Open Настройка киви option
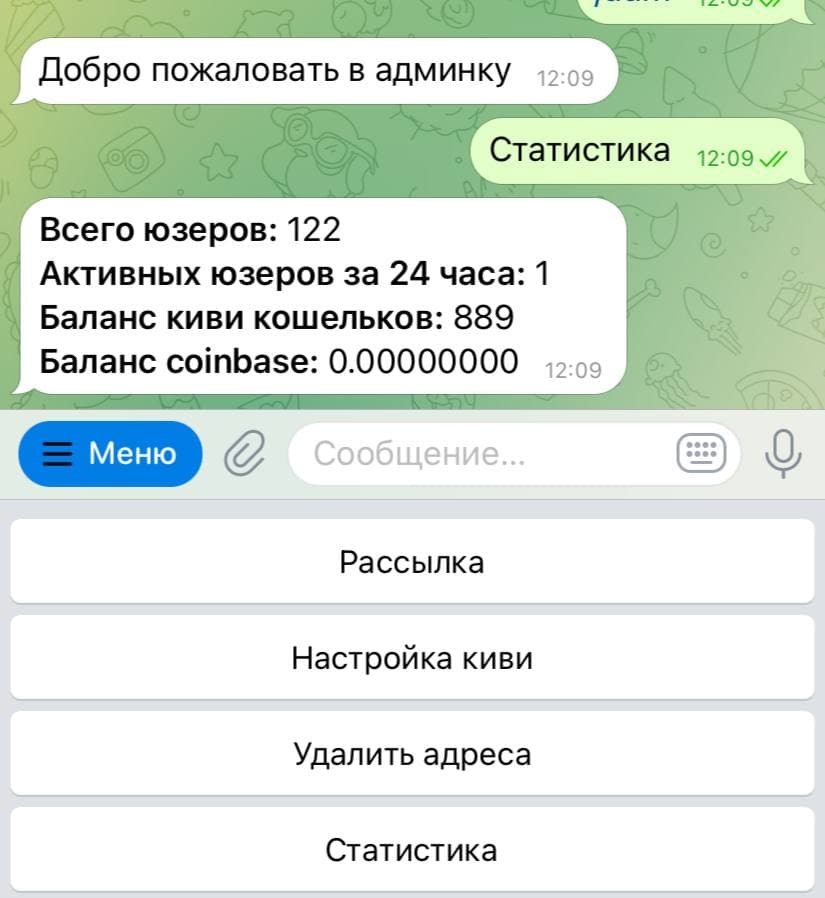Viewport: 825px width, 898px height. (x=412, y=658)
